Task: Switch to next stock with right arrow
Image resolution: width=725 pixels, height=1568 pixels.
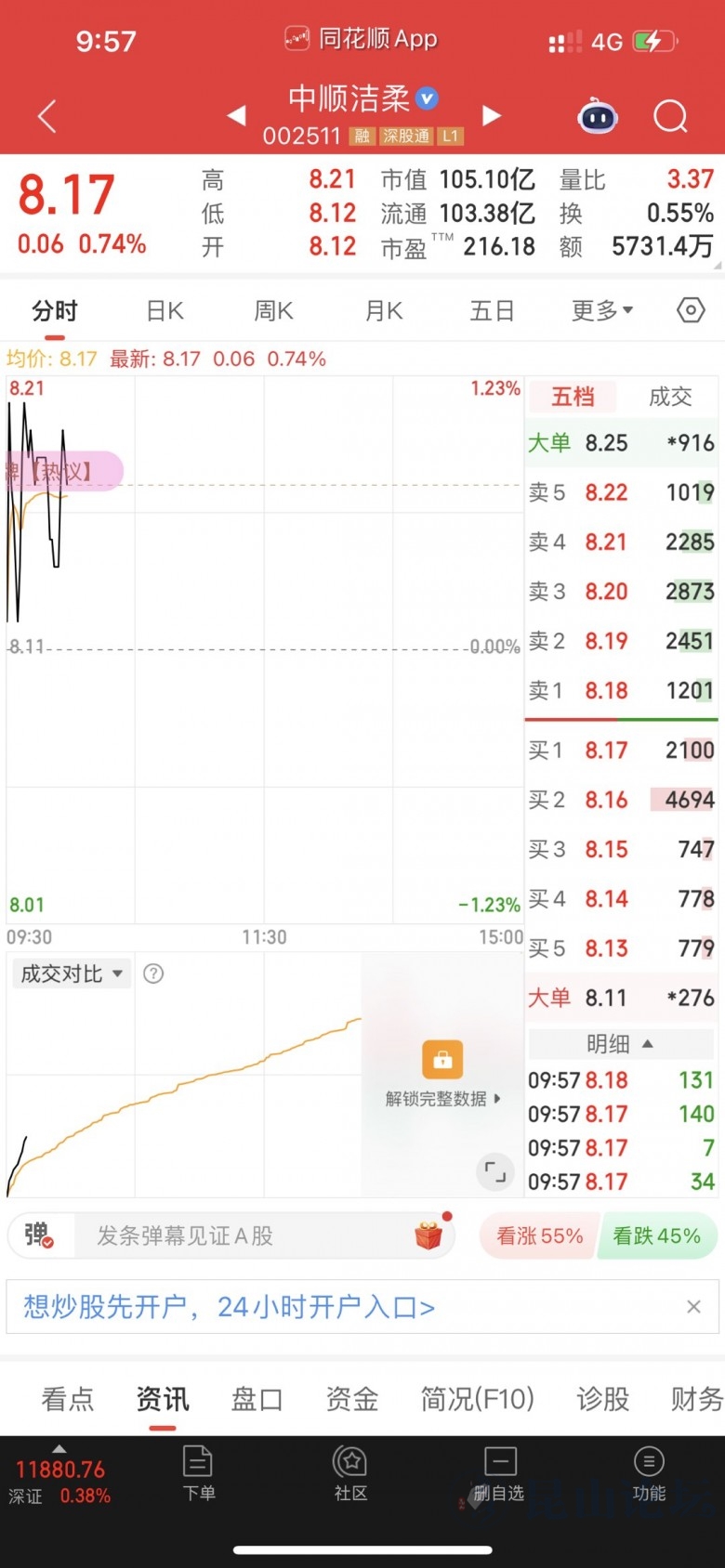Action: (492, 115)
